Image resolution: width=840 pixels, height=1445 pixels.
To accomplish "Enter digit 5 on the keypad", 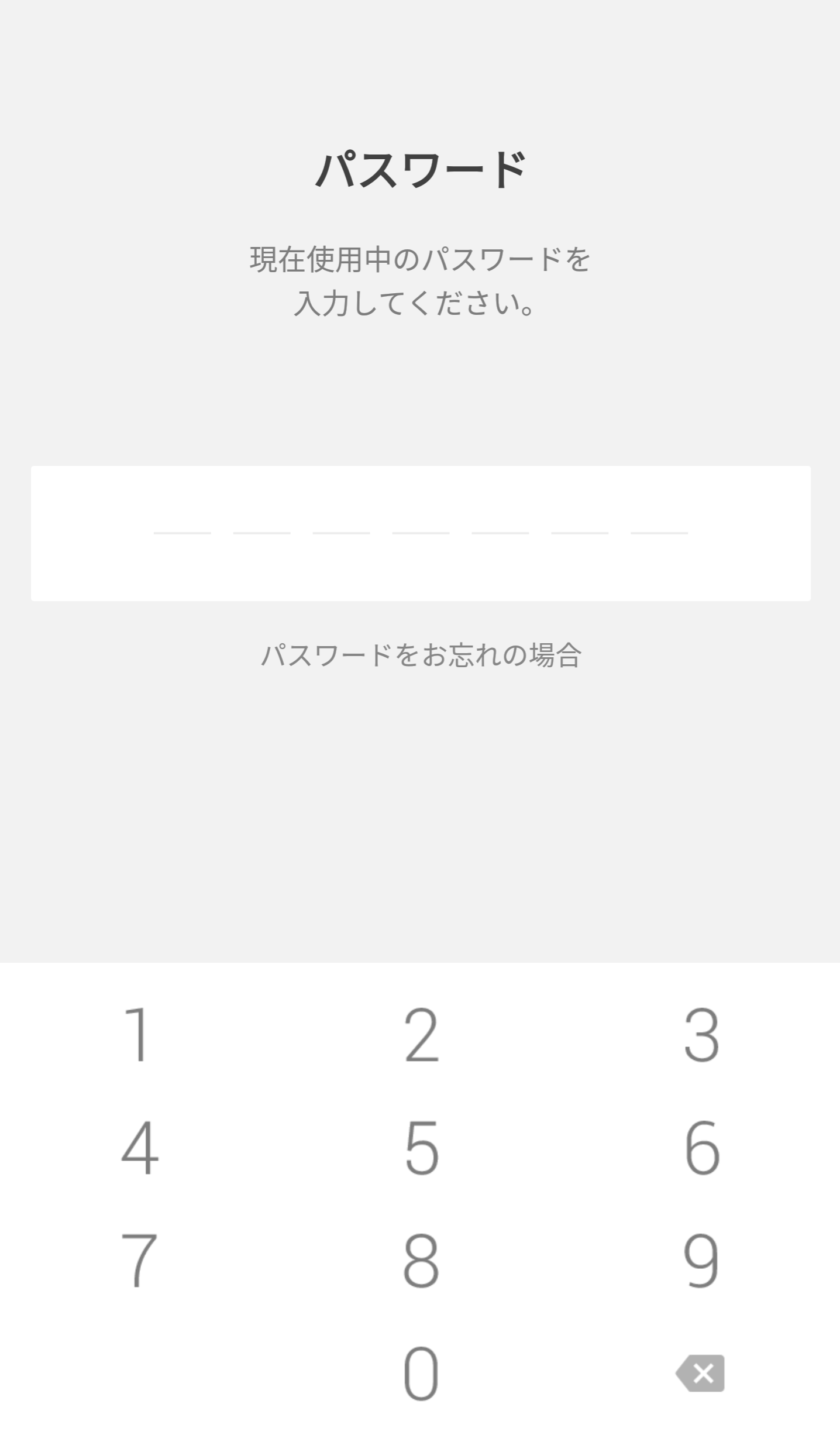I will pos(421,1147).
